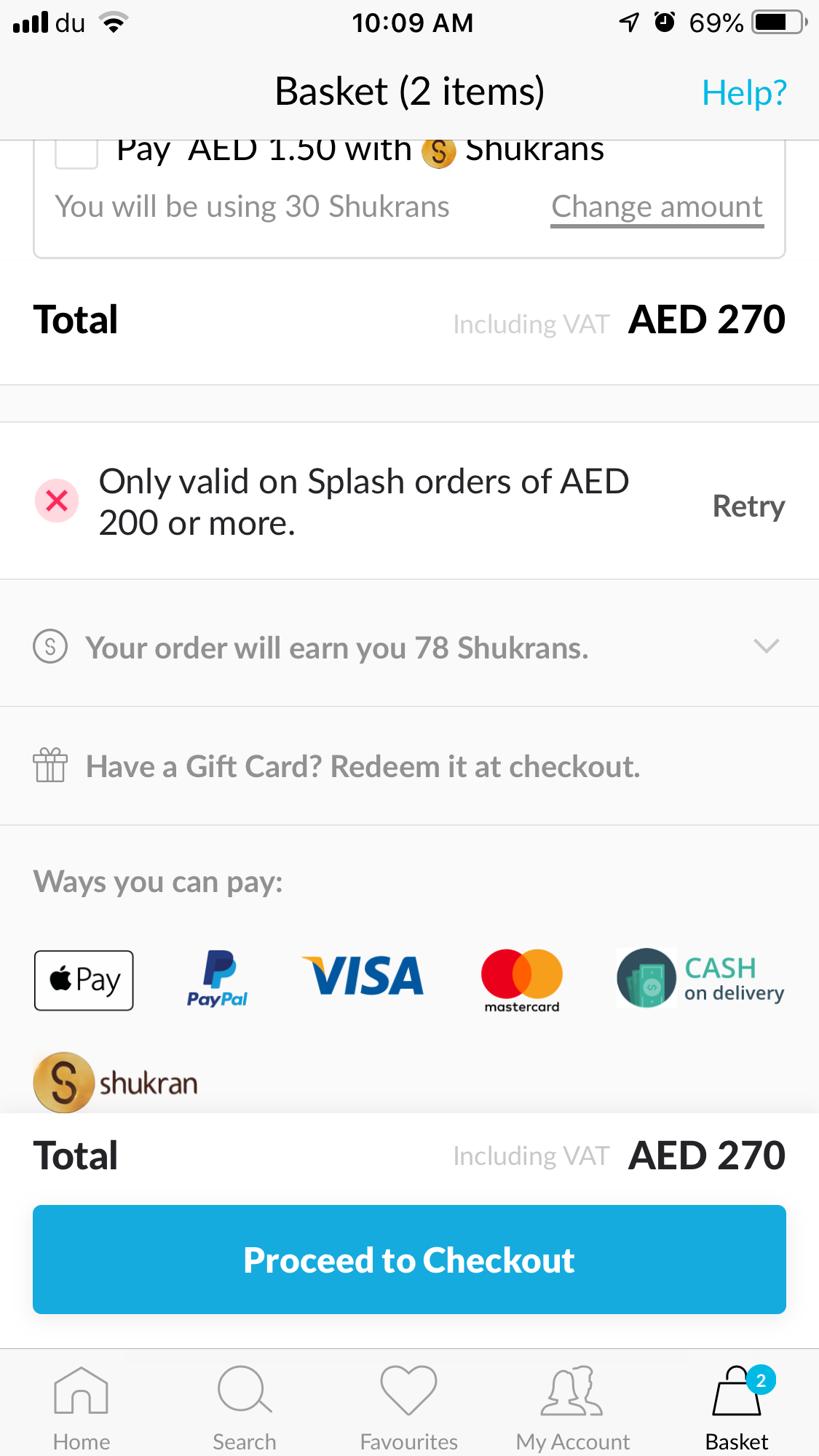819x1456 pixels.
Task: Go to the Home tab
Action: point(82,1406)
